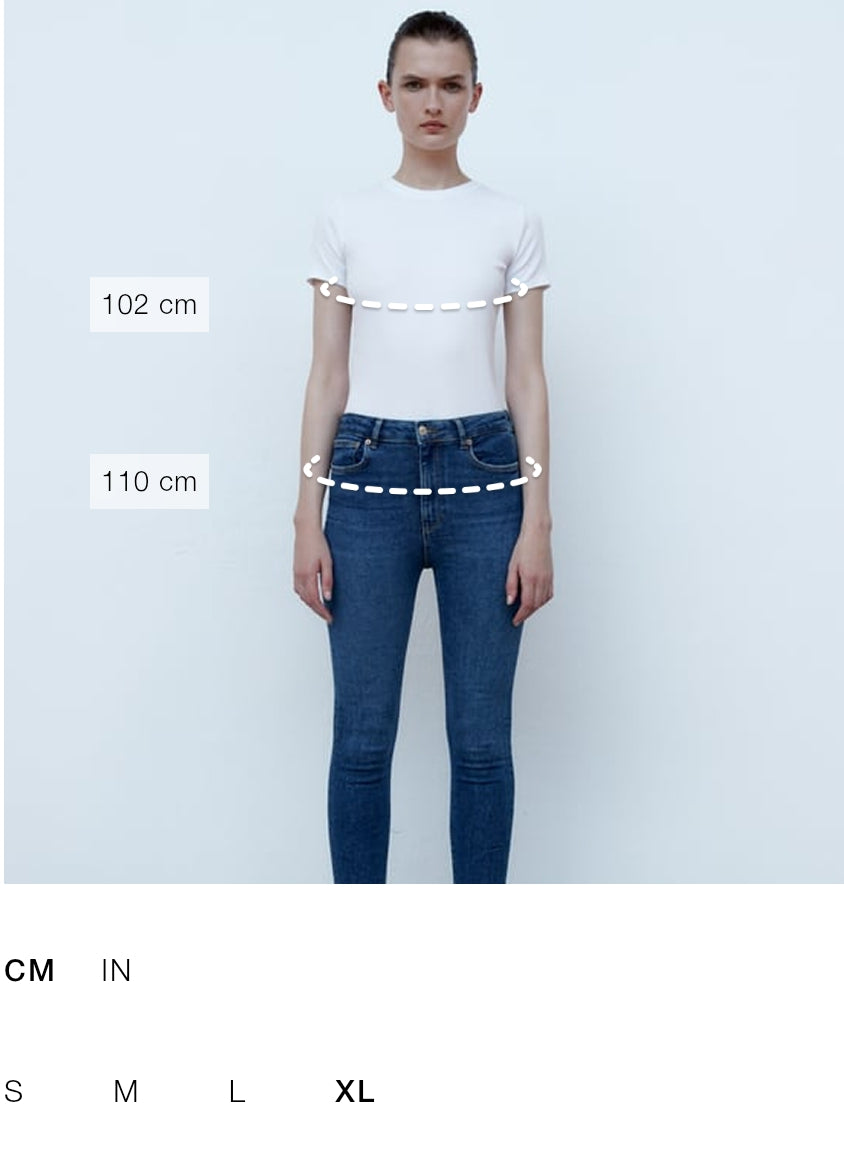Image resolution: width=844 pixels, height=1149 pixels.
Task: Choose size S
Action: [13, 1092]
